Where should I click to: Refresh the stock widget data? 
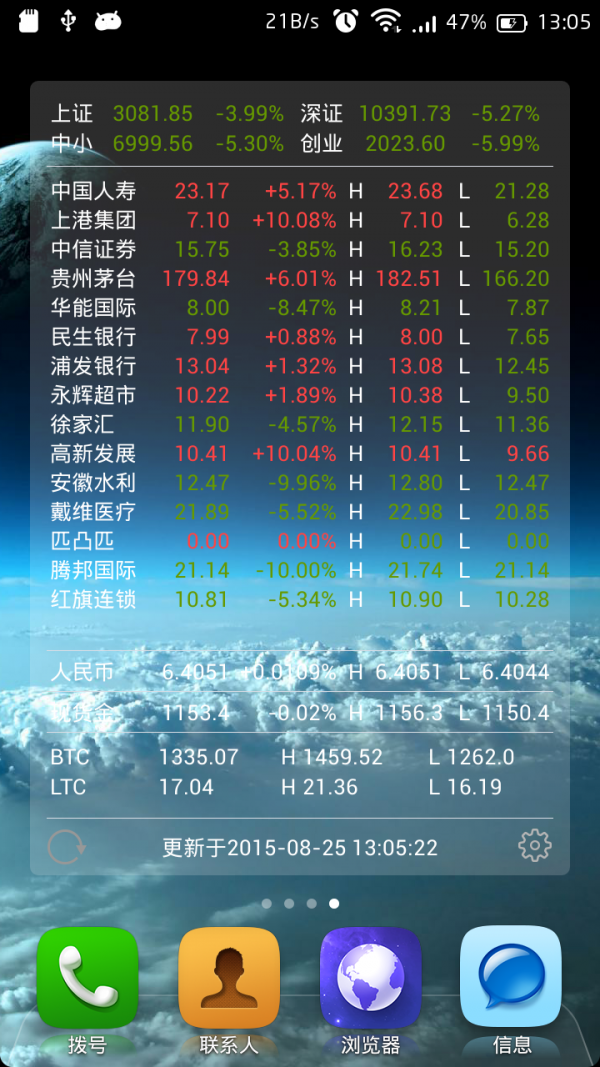point(66,847)
